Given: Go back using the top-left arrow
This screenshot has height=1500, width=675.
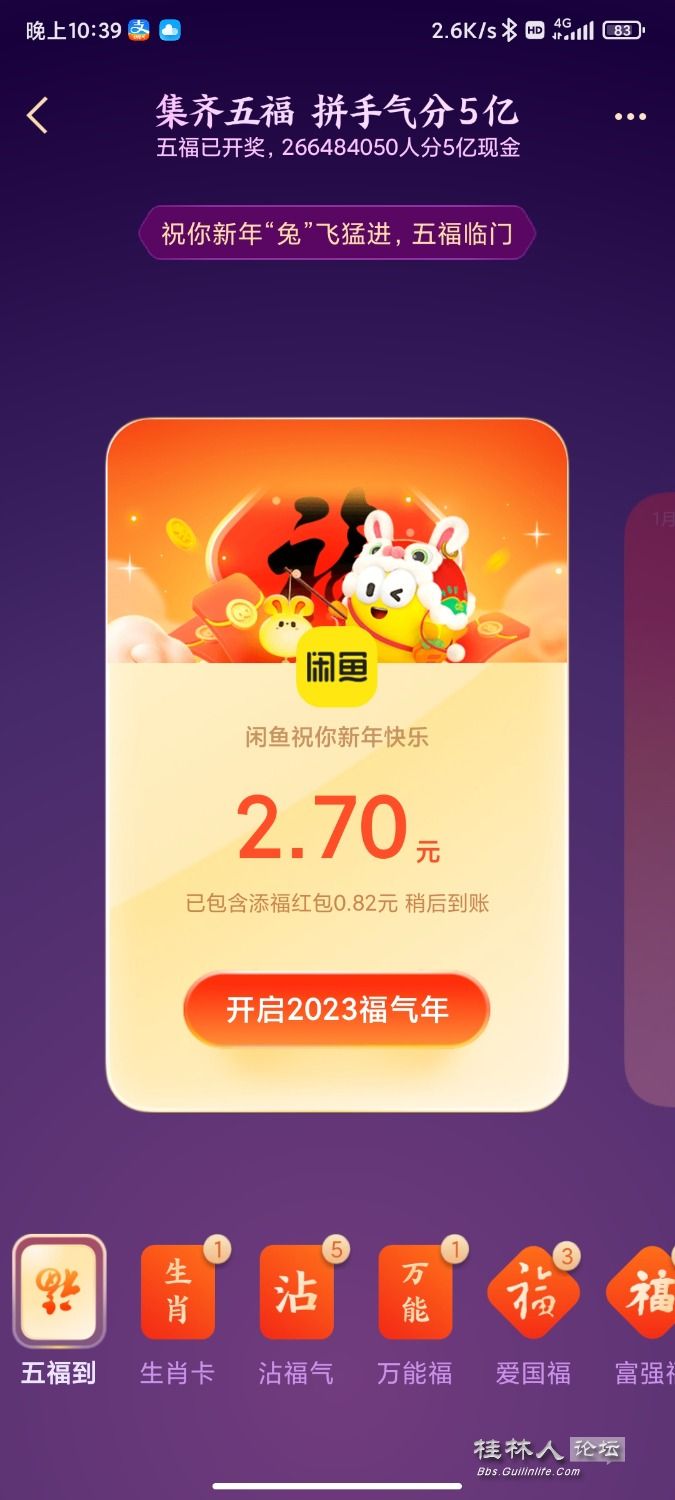Looking at the screenshot, I should (x=38, y=116).
